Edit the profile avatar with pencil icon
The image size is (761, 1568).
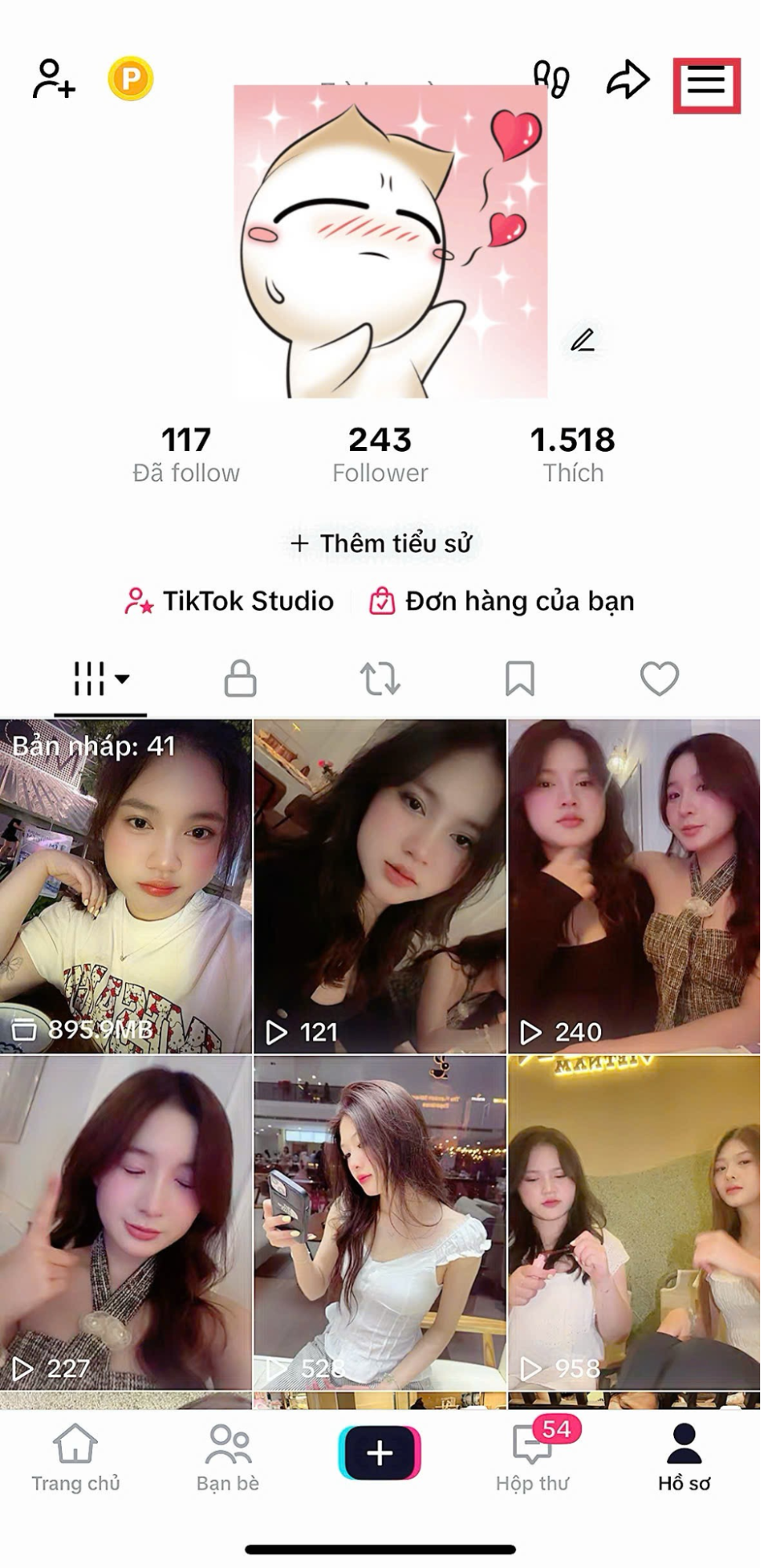coord(582,340)
